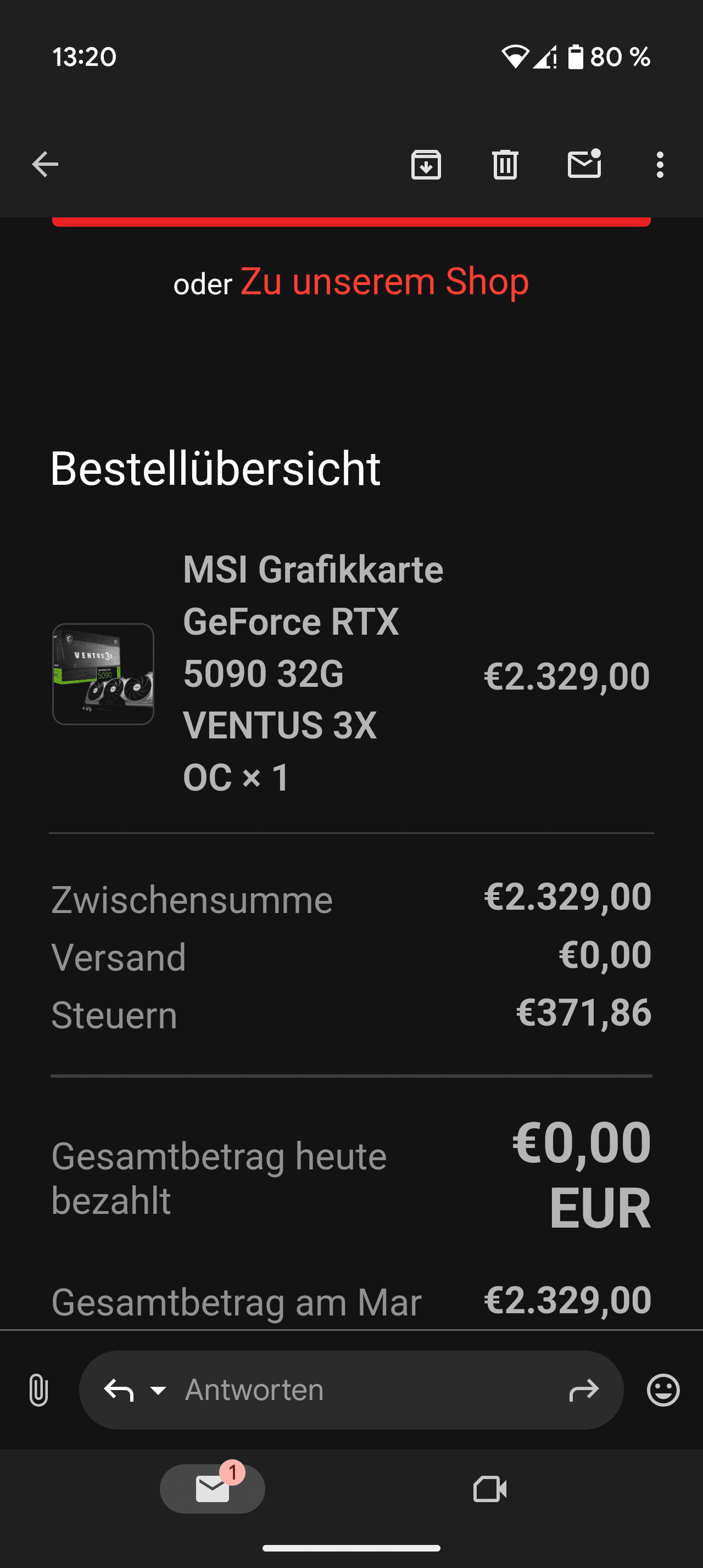
Task: Tap the MSI graphics card product image
Action: pyautogui.click(x=103, y=674)
